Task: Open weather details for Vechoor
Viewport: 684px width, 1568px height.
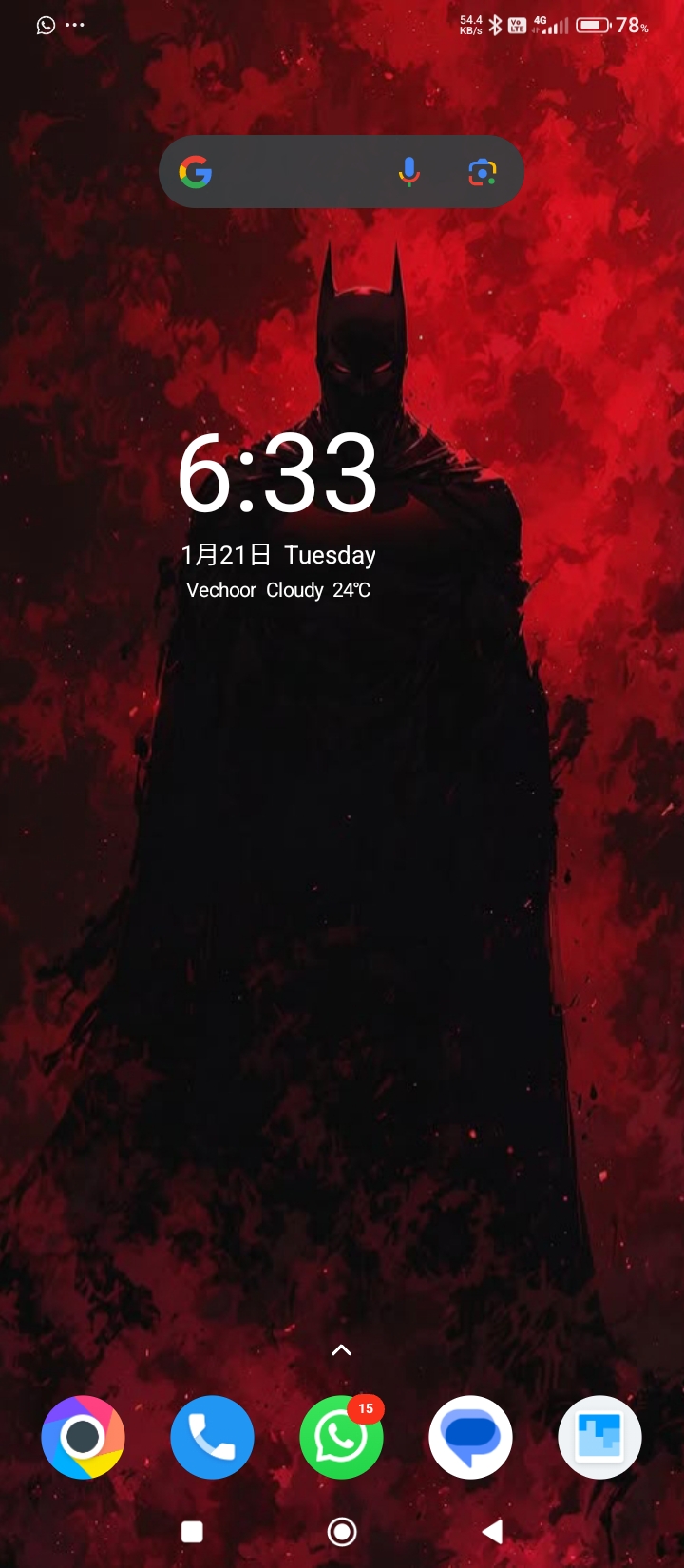Action: [x=277, y=590]
